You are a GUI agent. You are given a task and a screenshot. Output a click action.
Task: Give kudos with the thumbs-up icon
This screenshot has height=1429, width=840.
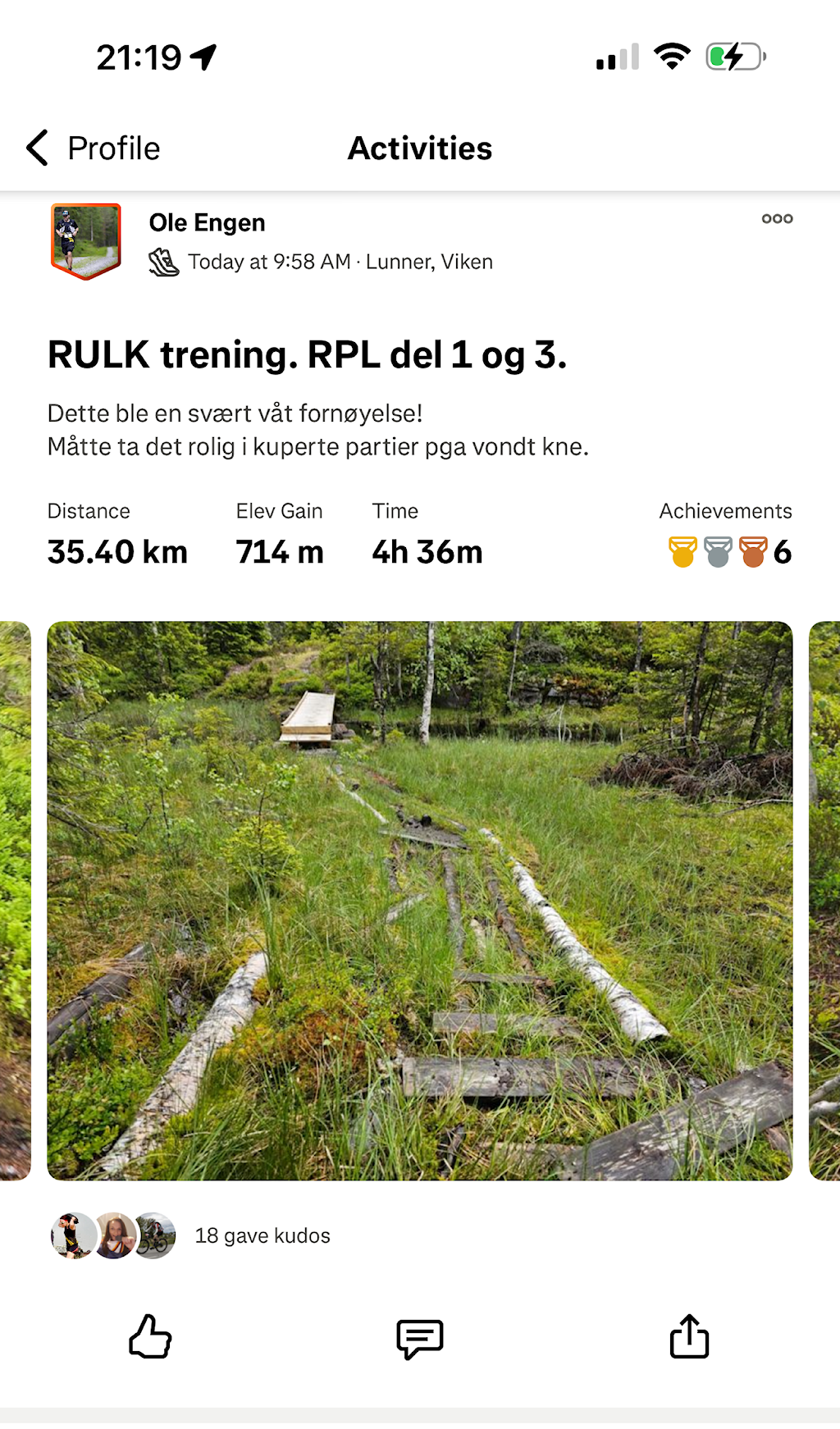click(150, 1337)
